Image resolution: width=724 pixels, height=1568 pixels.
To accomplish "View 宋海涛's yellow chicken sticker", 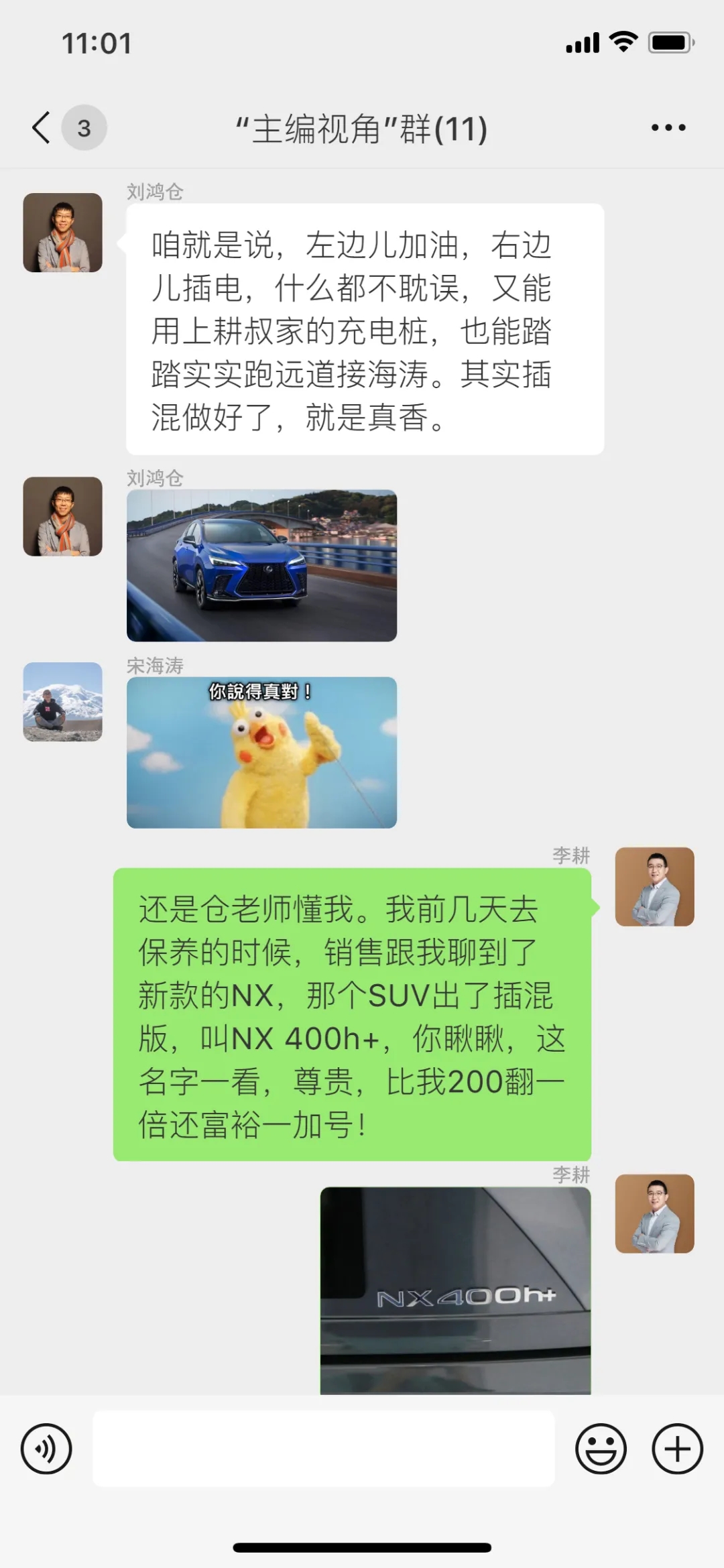I will pos(261,752).
